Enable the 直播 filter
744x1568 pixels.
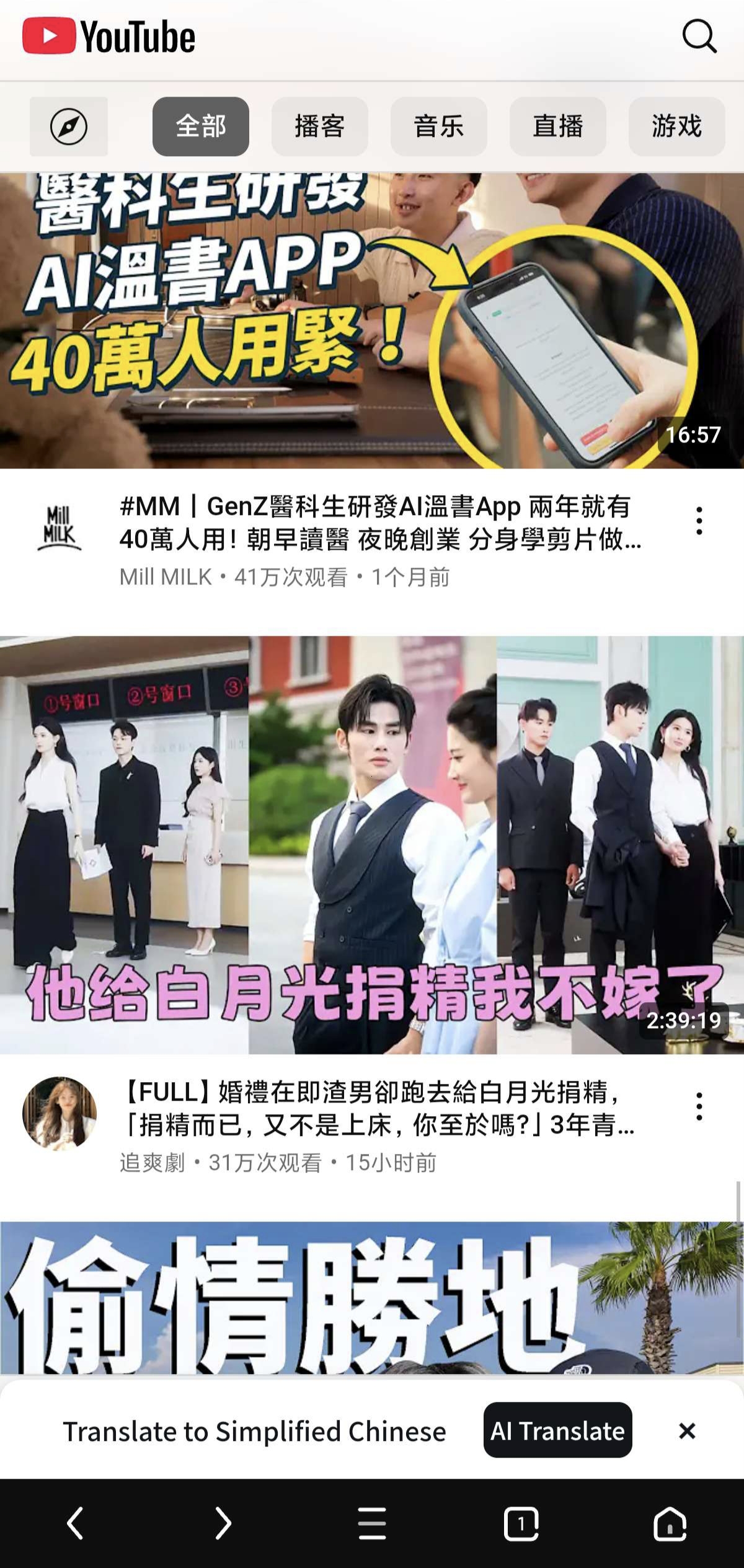click(558, 127)
